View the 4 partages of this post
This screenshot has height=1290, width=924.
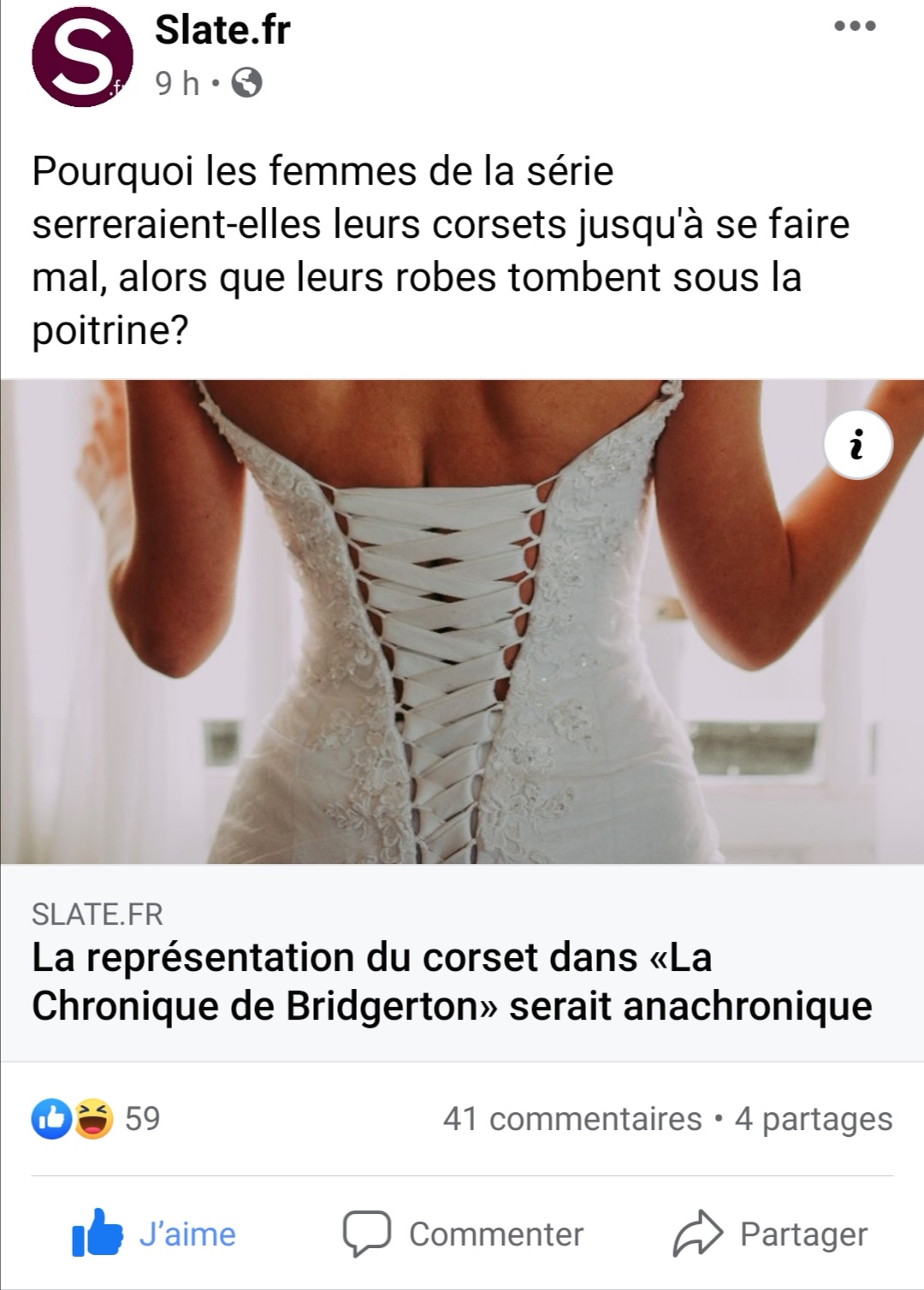[813, 1119]
